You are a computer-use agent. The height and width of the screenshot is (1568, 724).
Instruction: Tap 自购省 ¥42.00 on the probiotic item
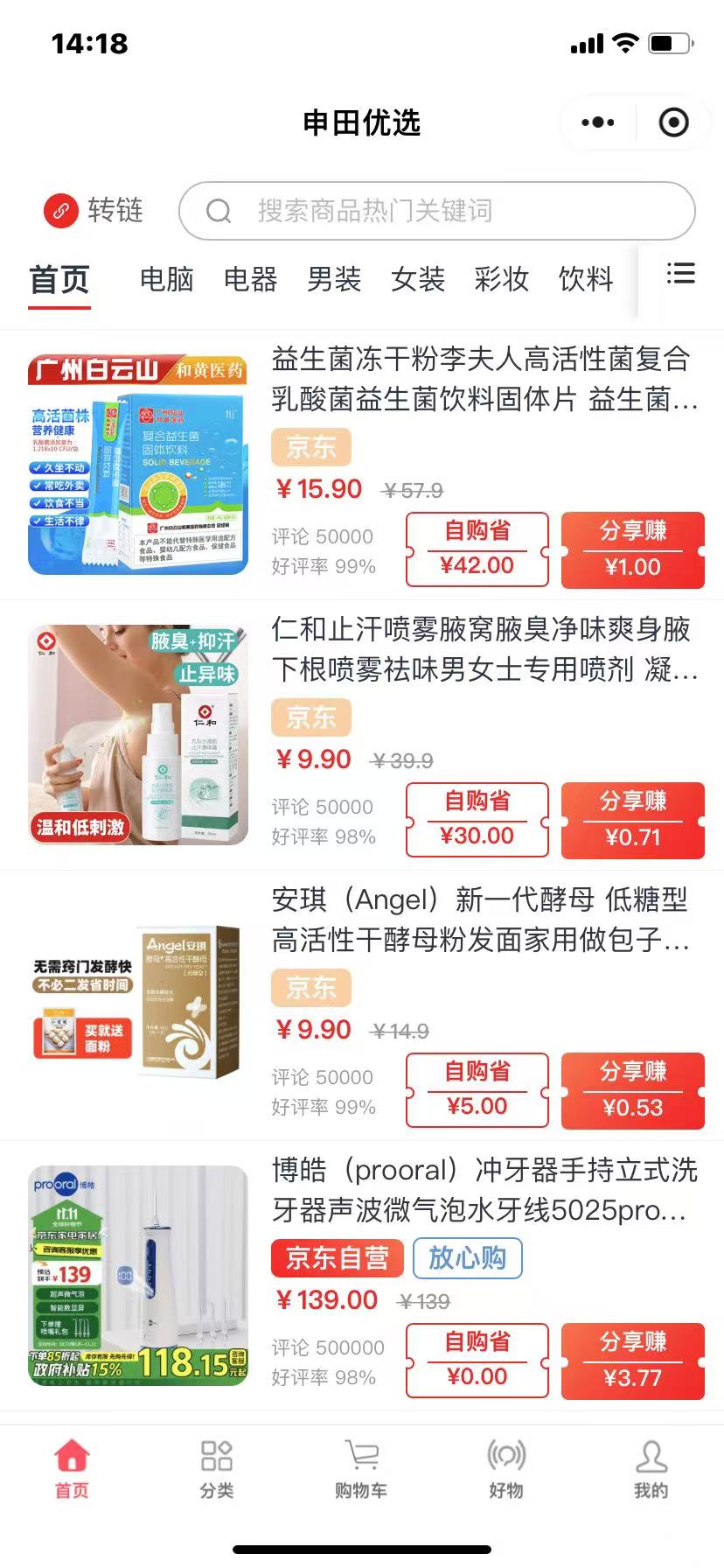pos(477,549)
